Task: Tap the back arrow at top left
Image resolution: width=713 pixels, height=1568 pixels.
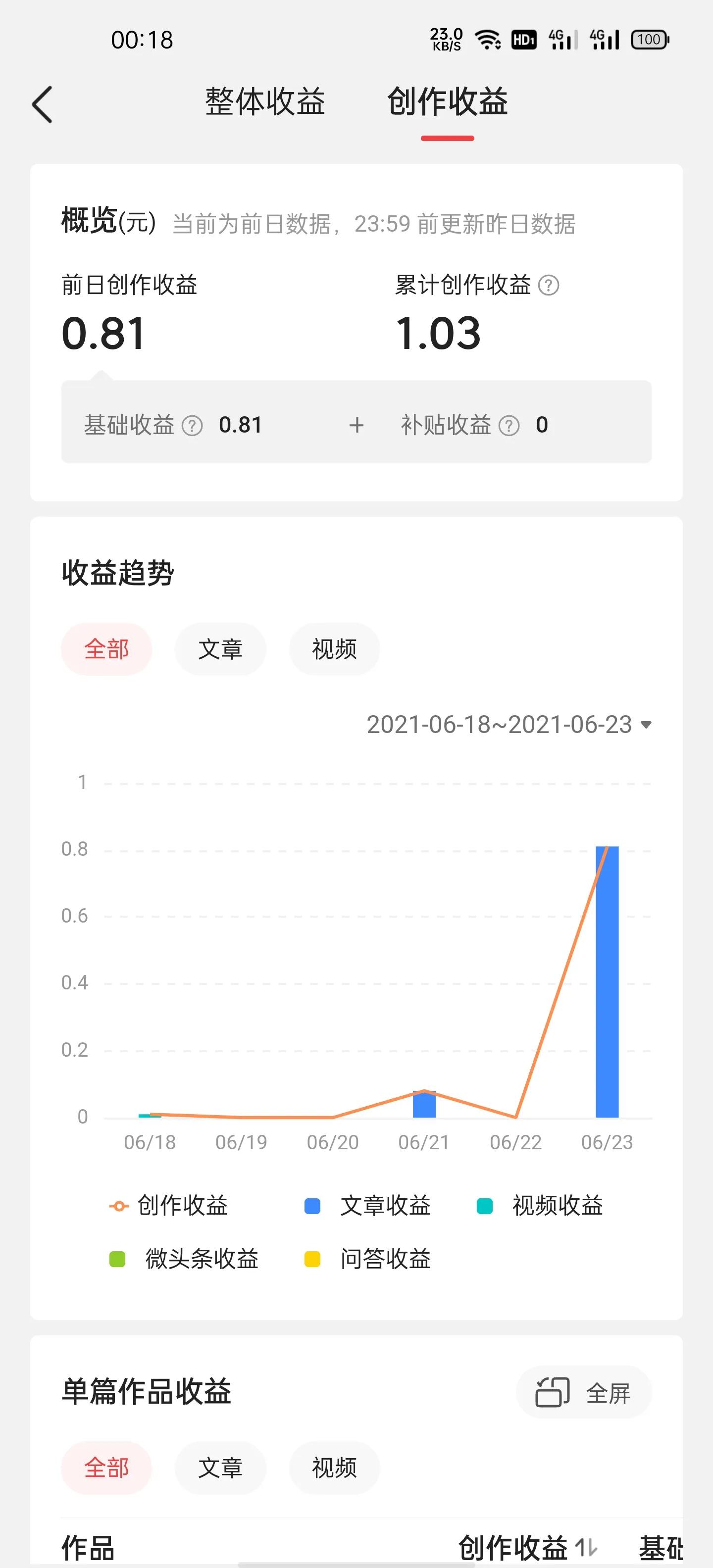Action: [x=43, y=103]
